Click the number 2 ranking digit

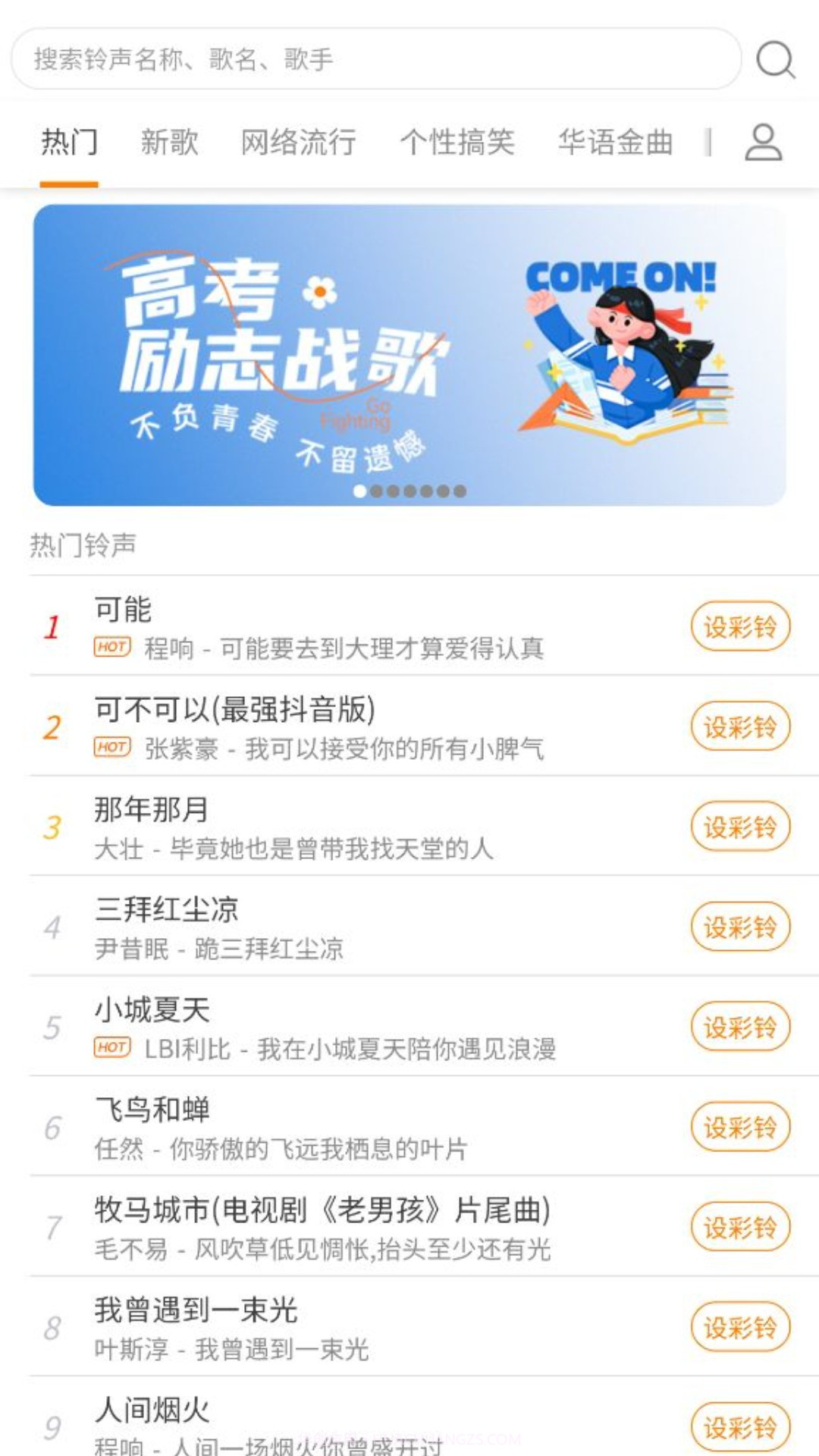[51, 728]
